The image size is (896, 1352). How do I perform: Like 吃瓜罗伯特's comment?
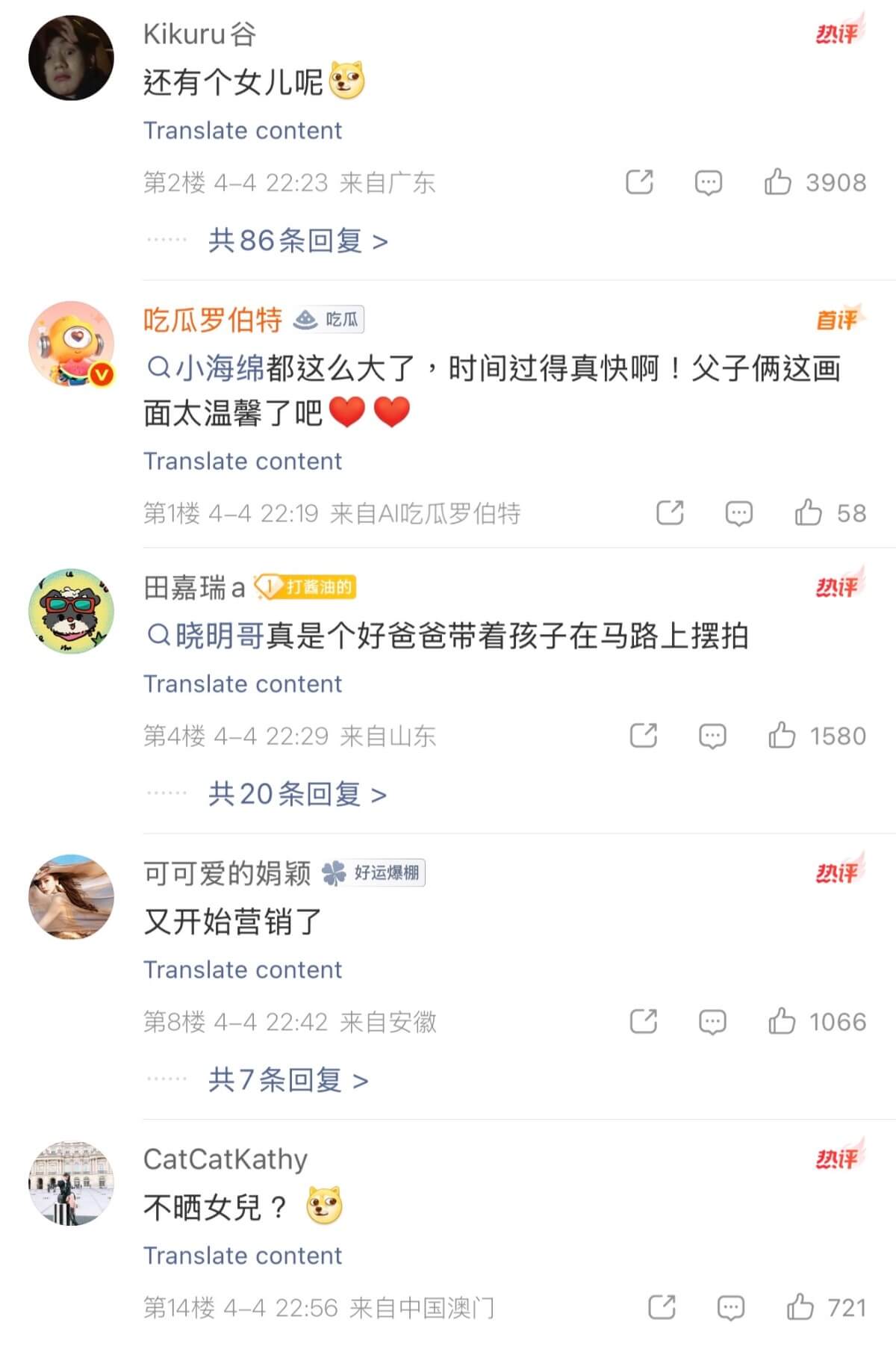pyautogui.click(x=808, y=513)
